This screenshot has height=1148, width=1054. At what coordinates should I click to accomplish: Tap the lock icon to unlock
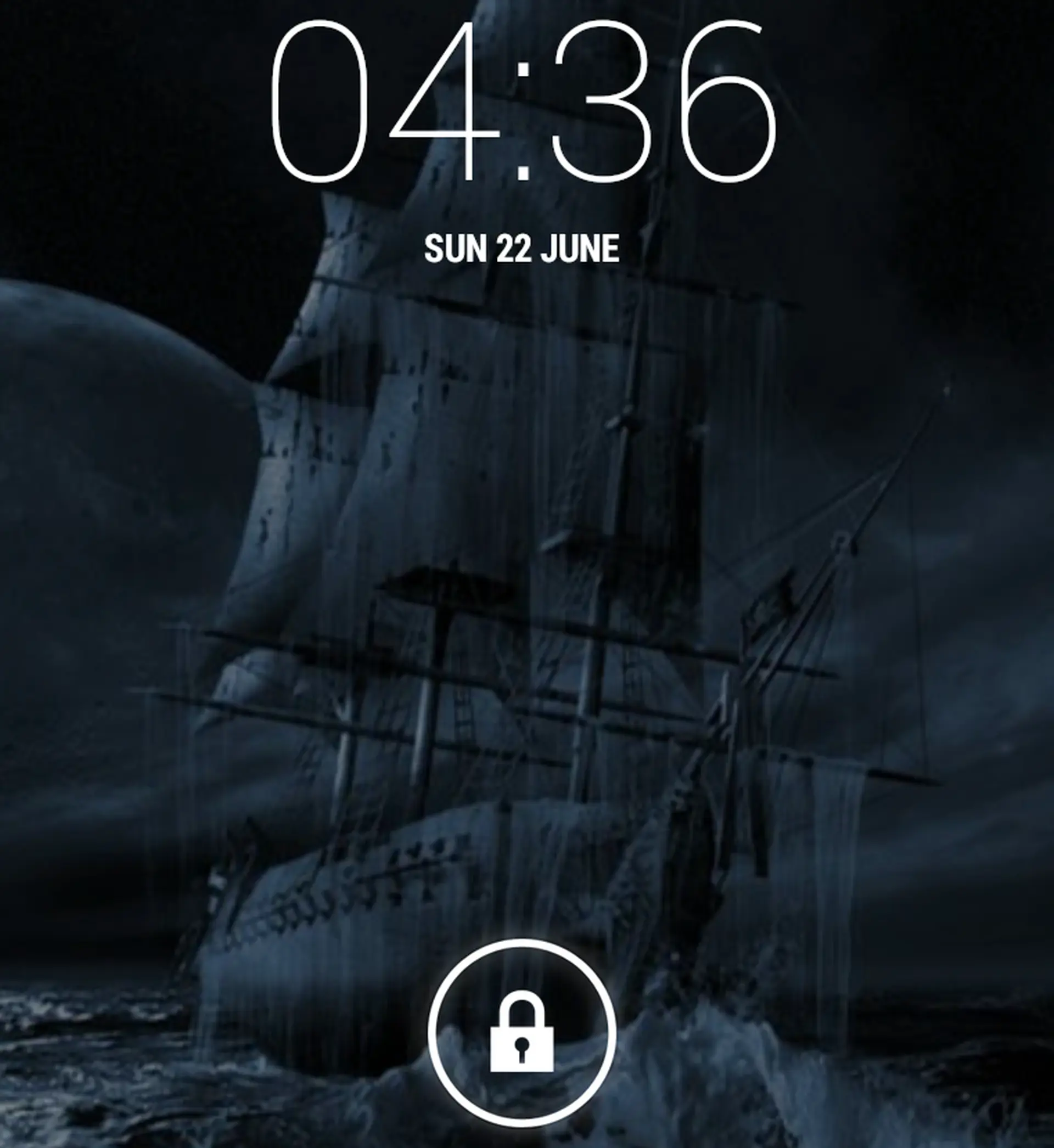coord(522,1032)
